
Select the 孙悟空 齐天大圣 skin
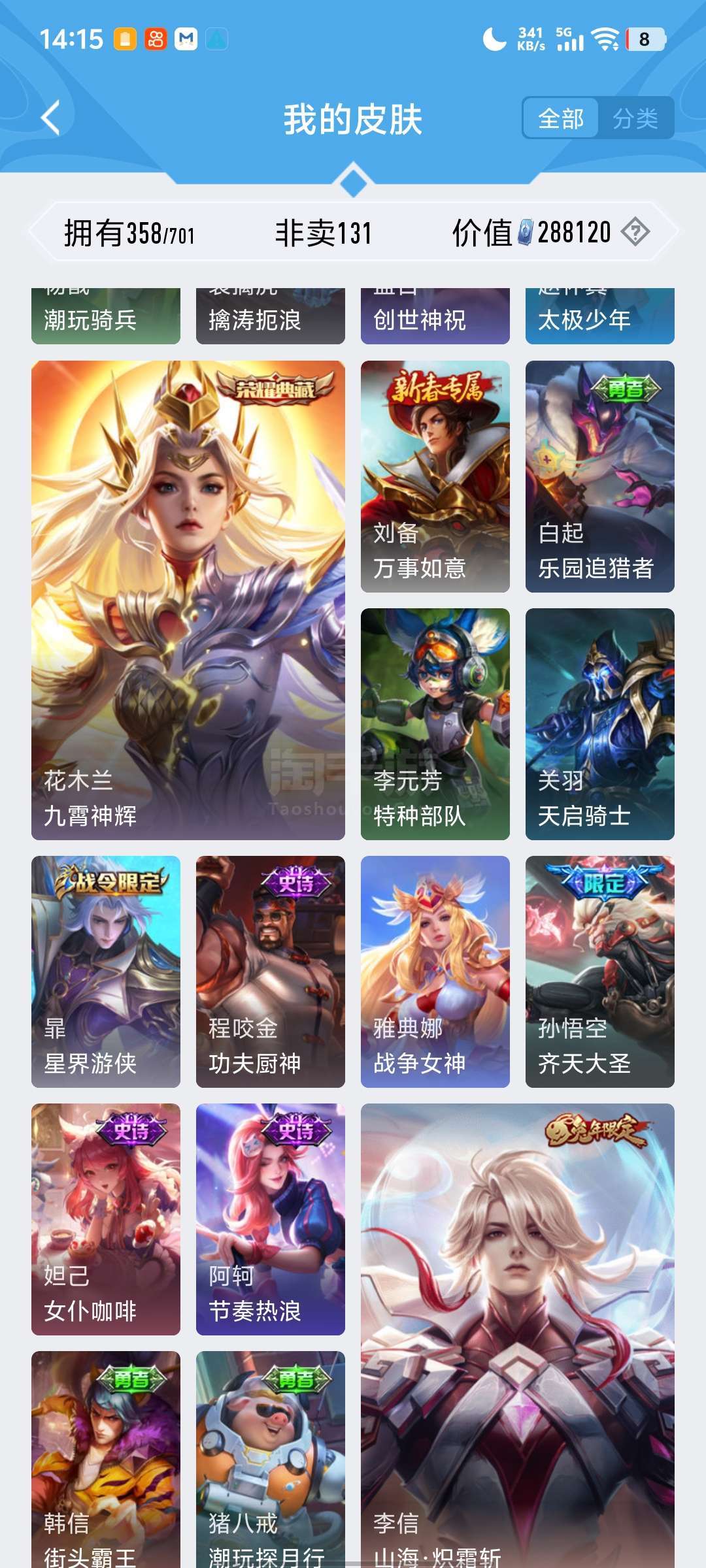[x=600, y=972]
